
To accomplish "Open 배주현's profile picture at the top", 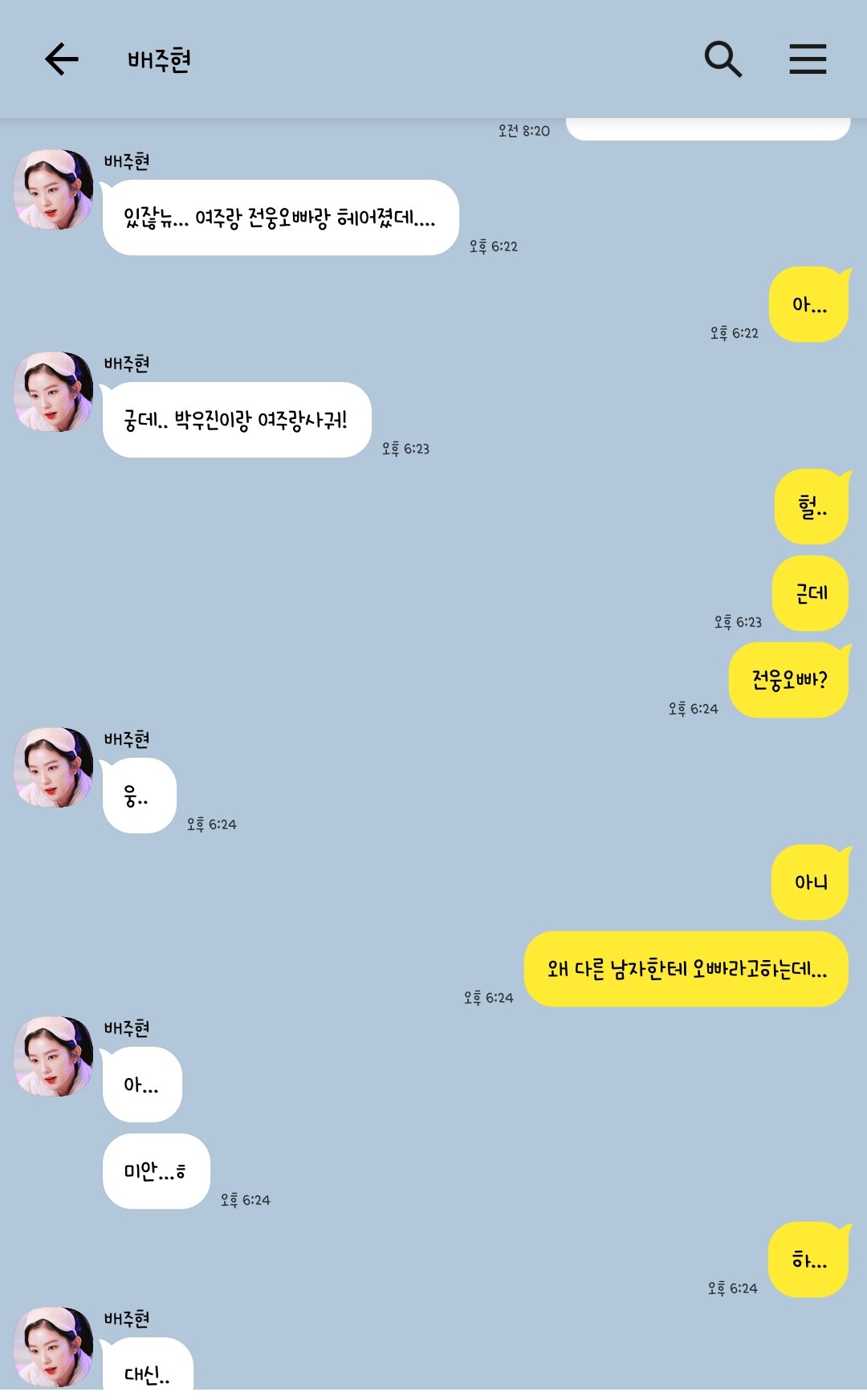I will (54, 189).
